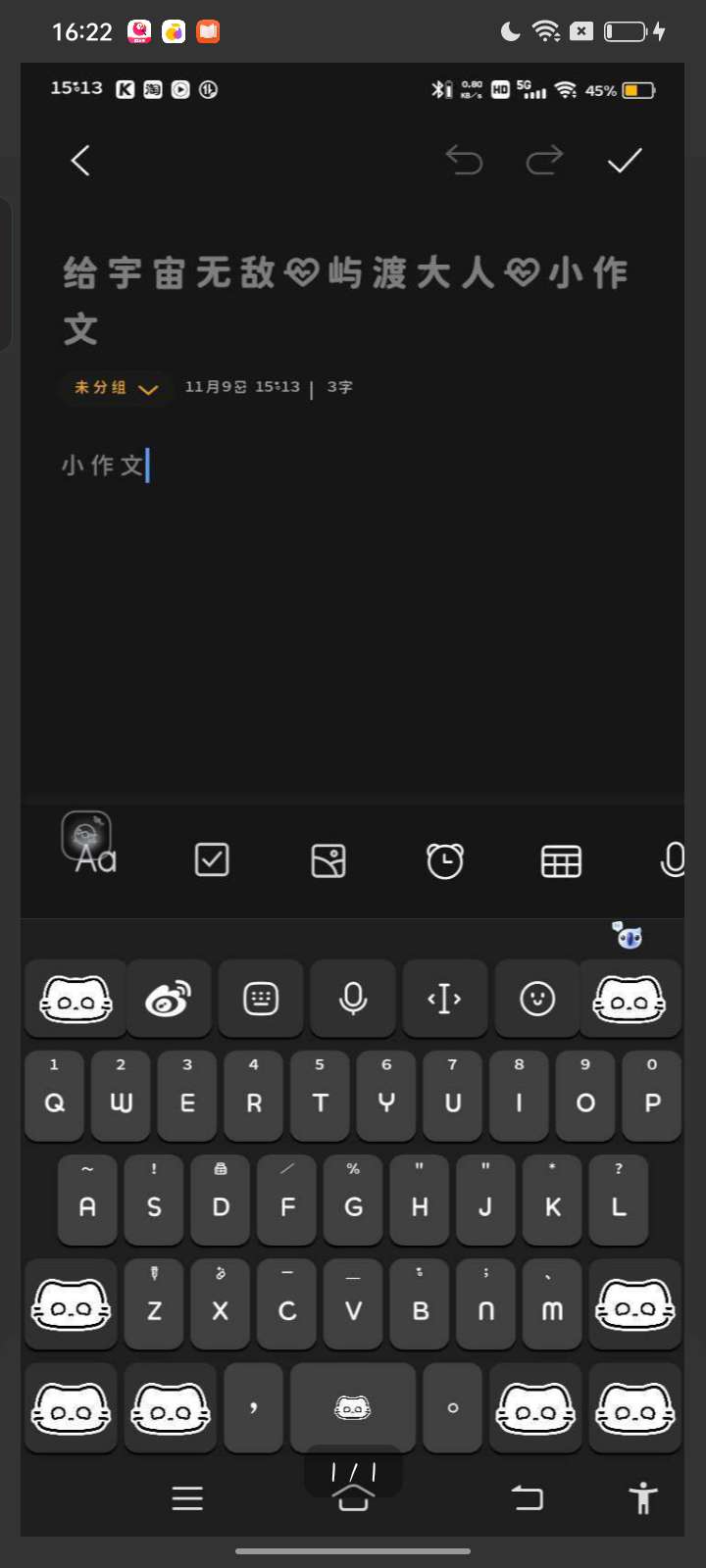
Task: Open the cursor movement tool
Action: tap(444, 999)
